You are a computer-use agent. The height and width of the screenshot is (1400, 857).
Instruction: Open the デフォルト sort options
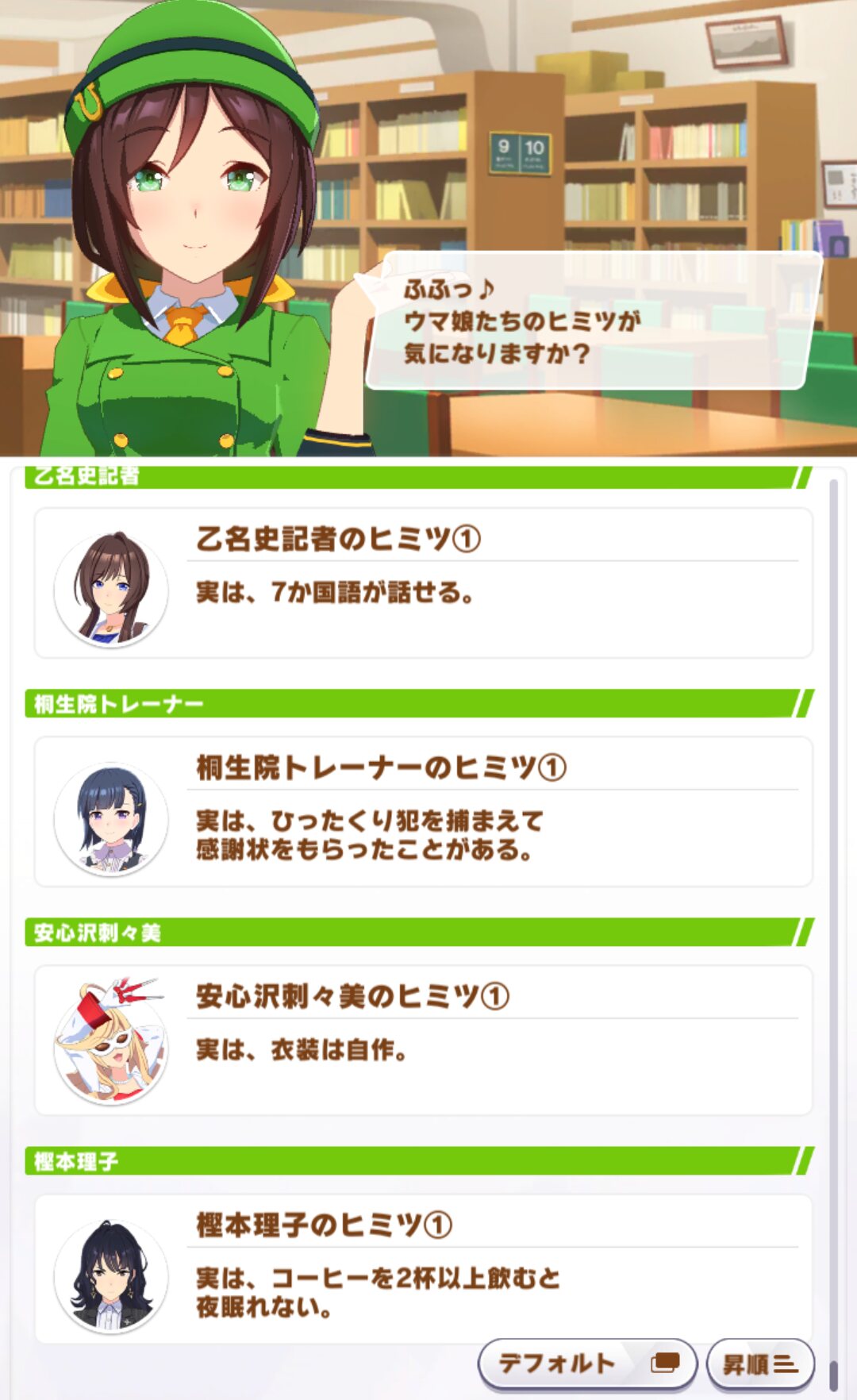tap(587, 1363)
